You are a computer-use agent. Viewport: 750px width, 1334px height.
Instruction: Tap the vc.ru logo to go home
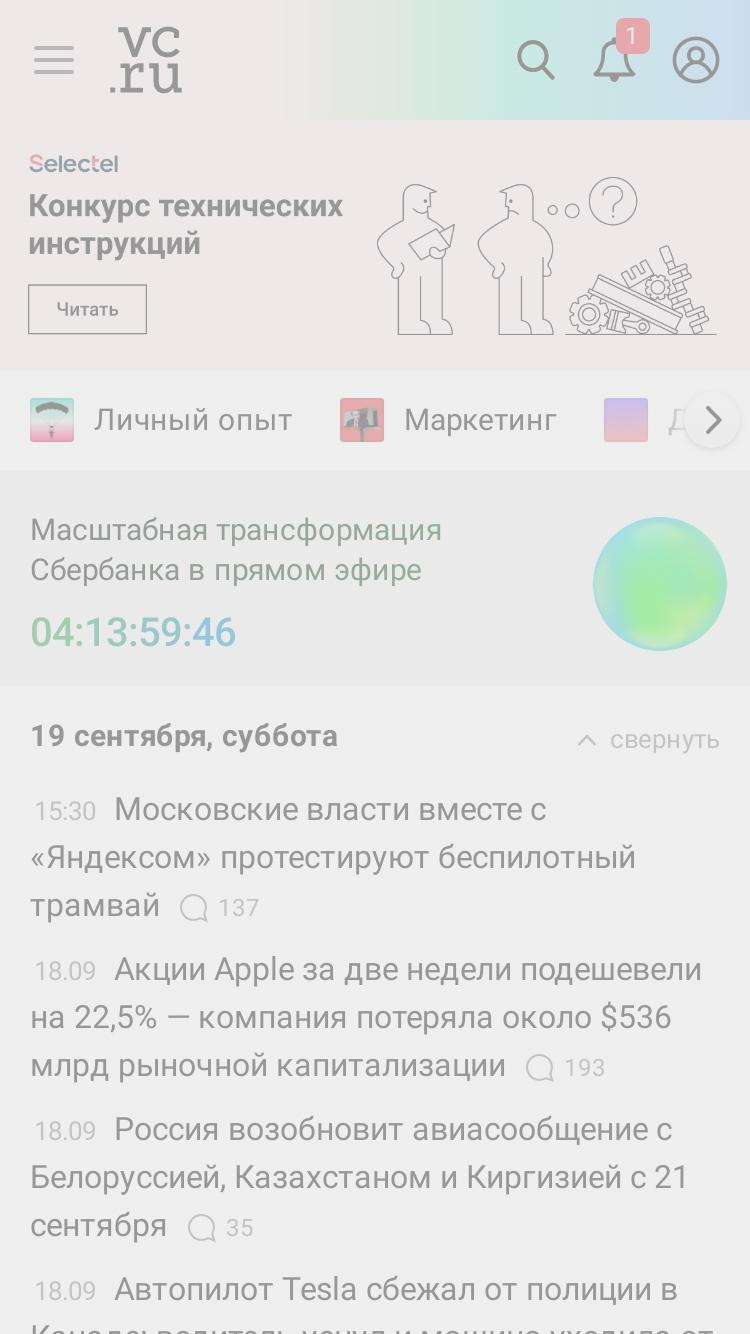[147, 60]
